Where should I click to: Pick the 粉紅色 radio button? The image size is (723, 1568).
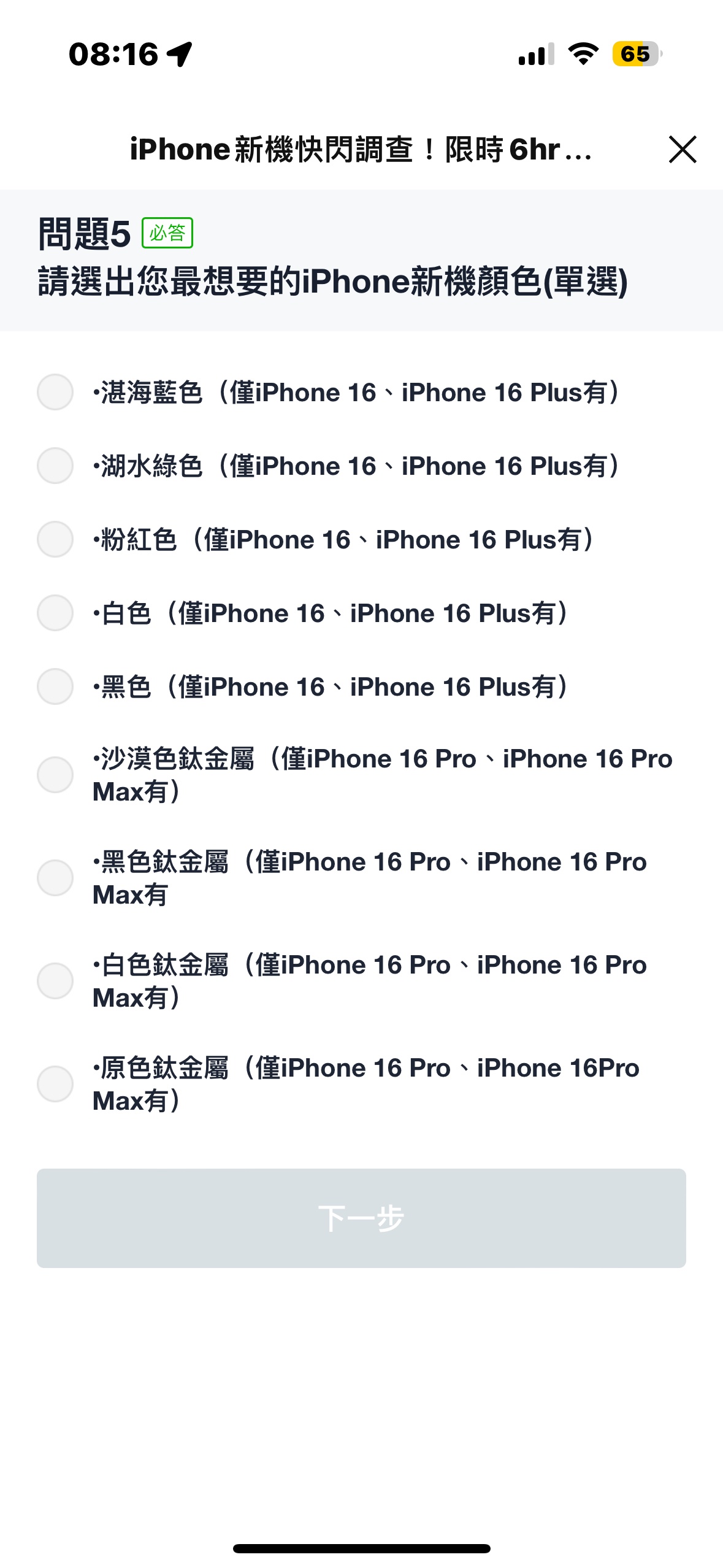tap(55, 539)
